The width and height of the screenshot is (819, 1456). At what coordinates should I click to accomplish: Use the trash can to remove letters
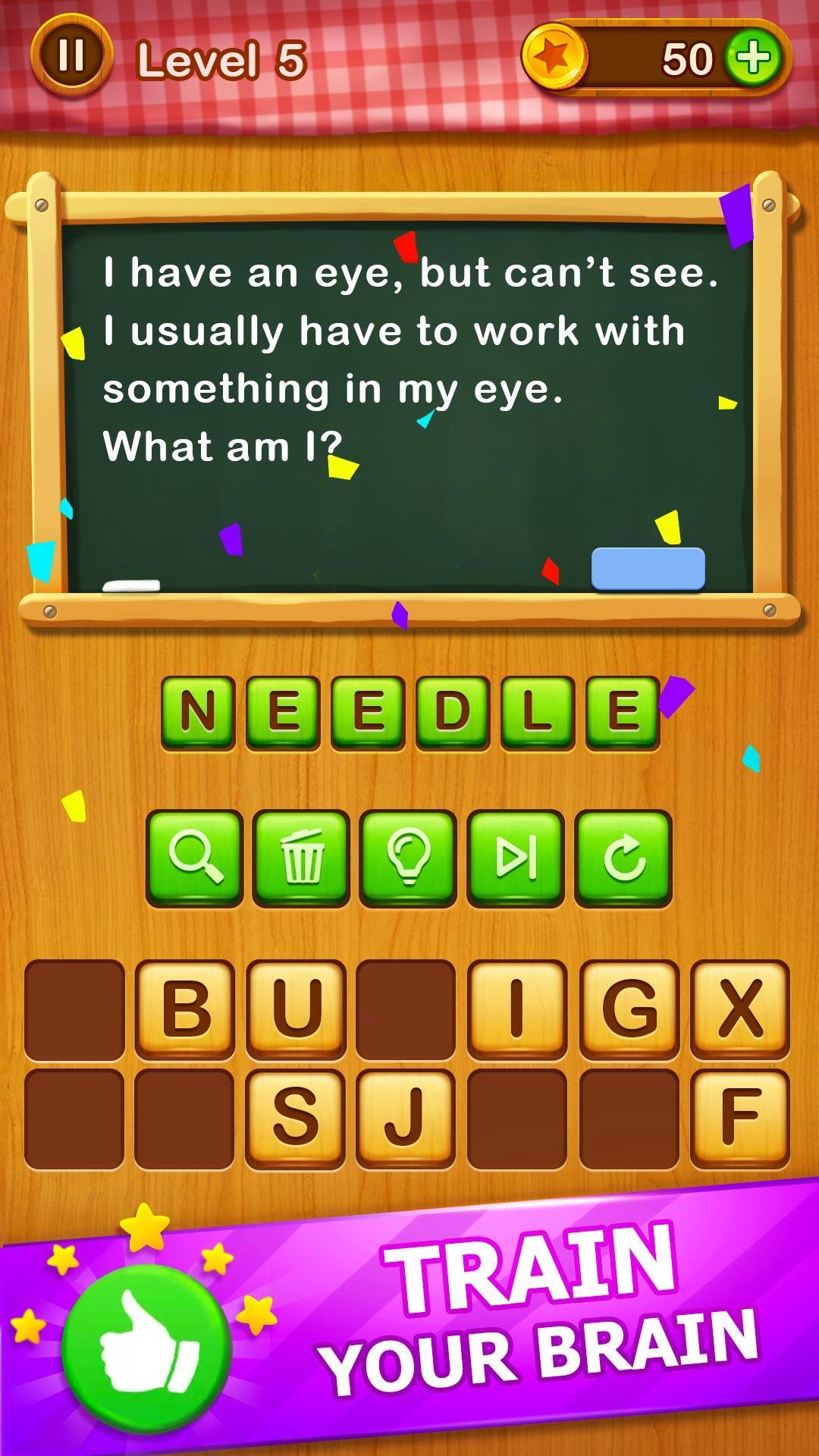tap(302, 858)
